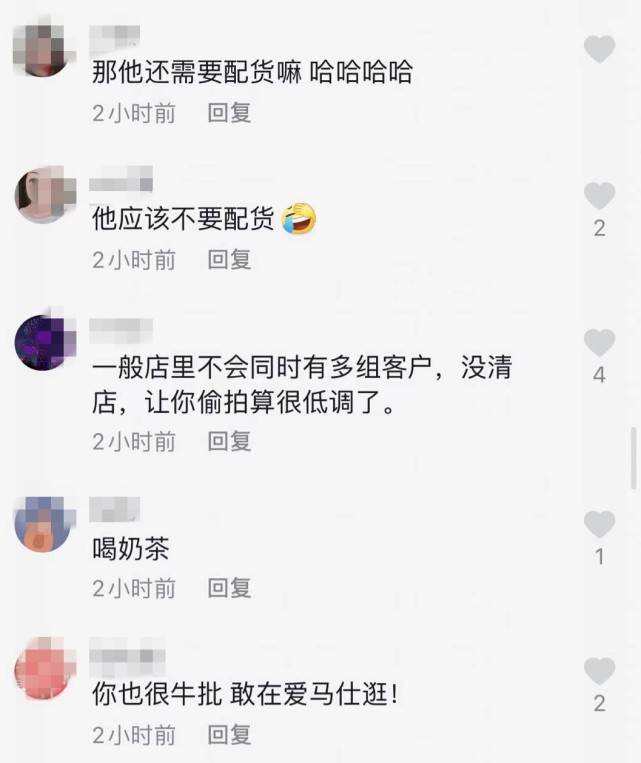Like the comment '你也很牛批 敢在爱马仕逛!'
Image resolution: width=641 pixels, height=763 pixels.
pyautogui.click(x=599, y=670)
